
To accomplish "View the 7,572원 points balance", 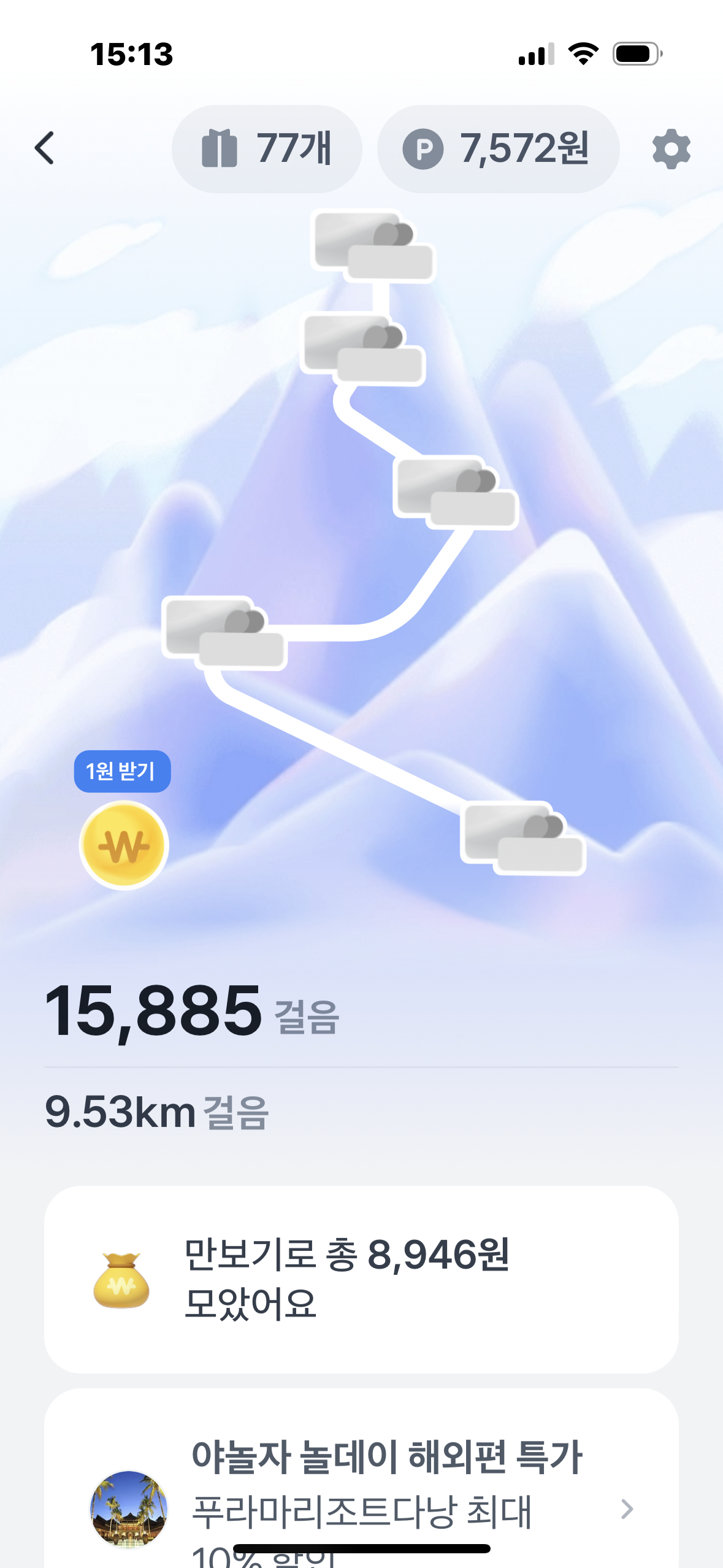I will [497, 149].
